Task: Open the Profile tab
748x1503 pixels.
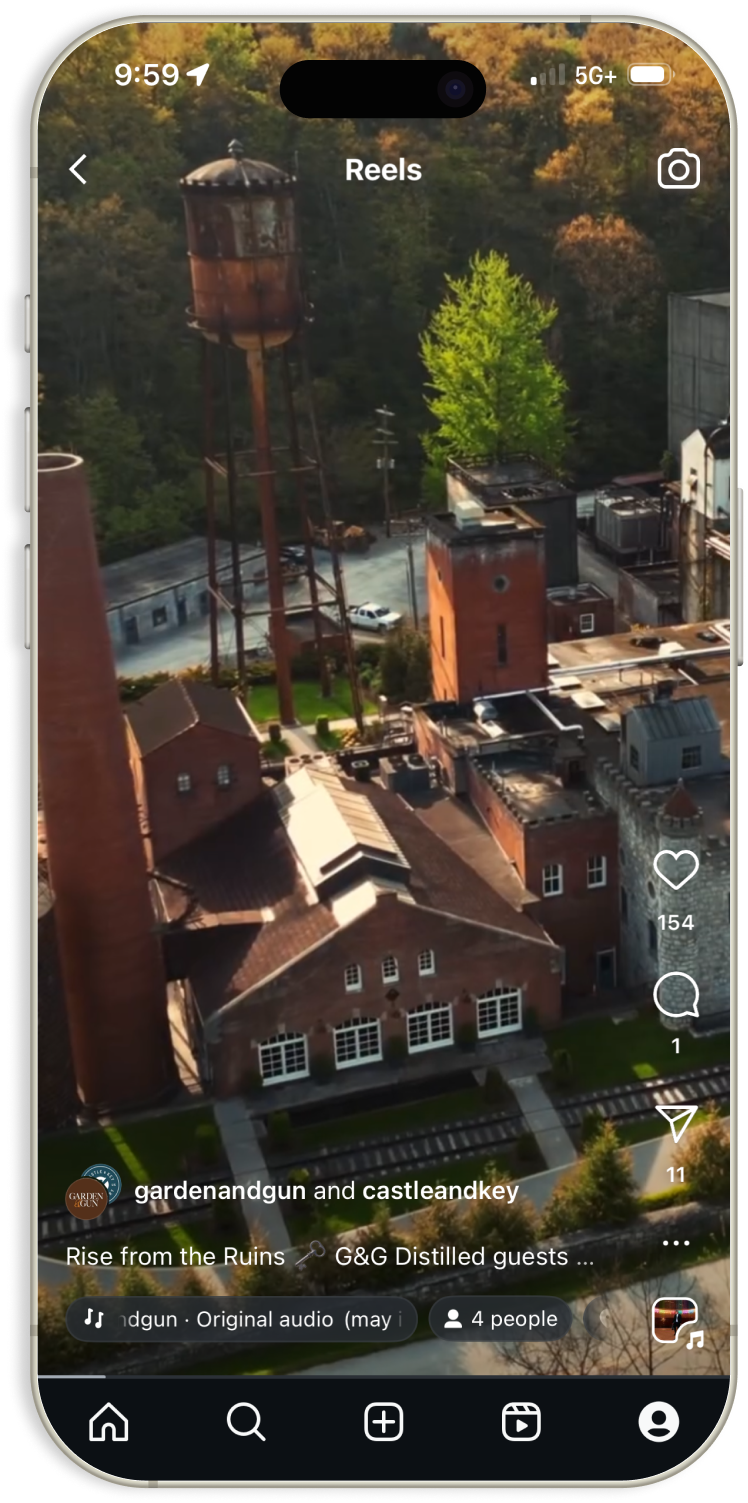Action: click(659, 1421)
